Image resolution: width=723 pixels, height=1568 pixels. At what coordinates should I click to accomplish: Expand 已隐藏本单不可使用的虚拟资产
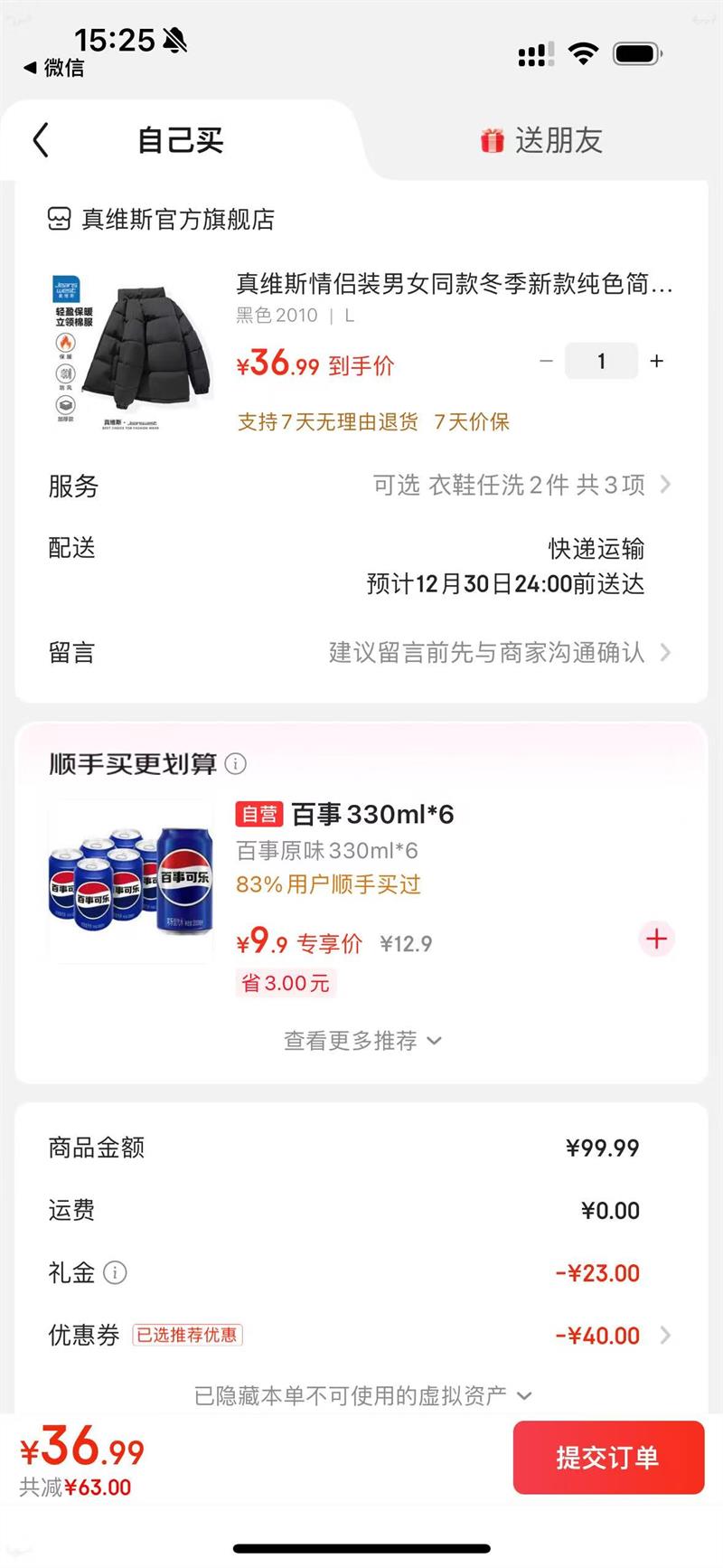pyautogui.click(x=361, y=1396)
